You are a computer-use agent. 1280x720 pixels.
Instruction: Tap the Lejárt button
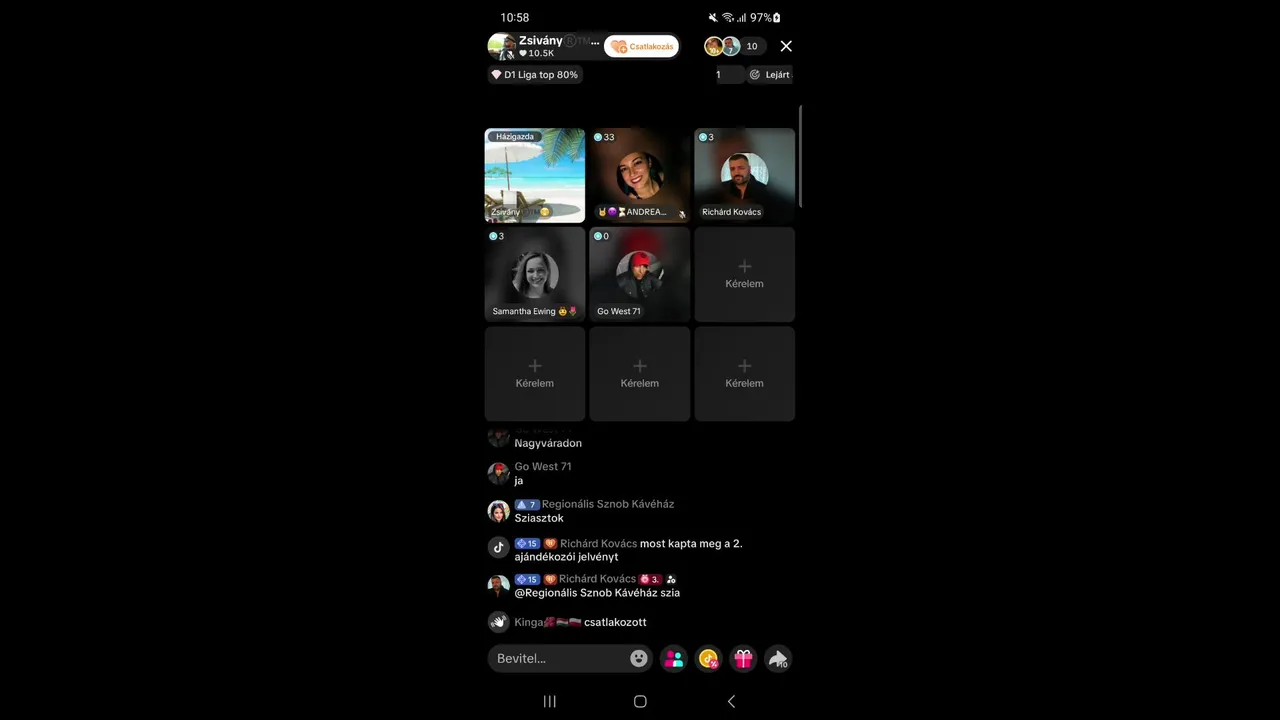770,75
